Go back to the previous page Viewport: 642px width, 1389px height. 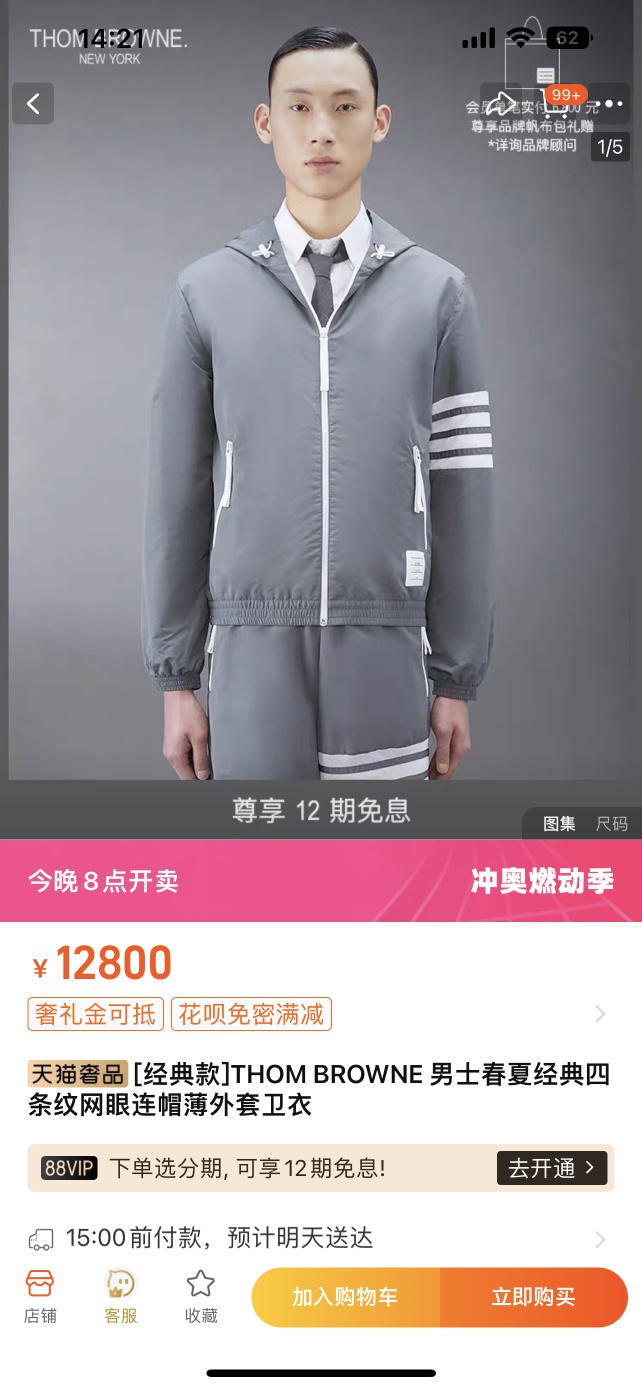pos(33,103)
